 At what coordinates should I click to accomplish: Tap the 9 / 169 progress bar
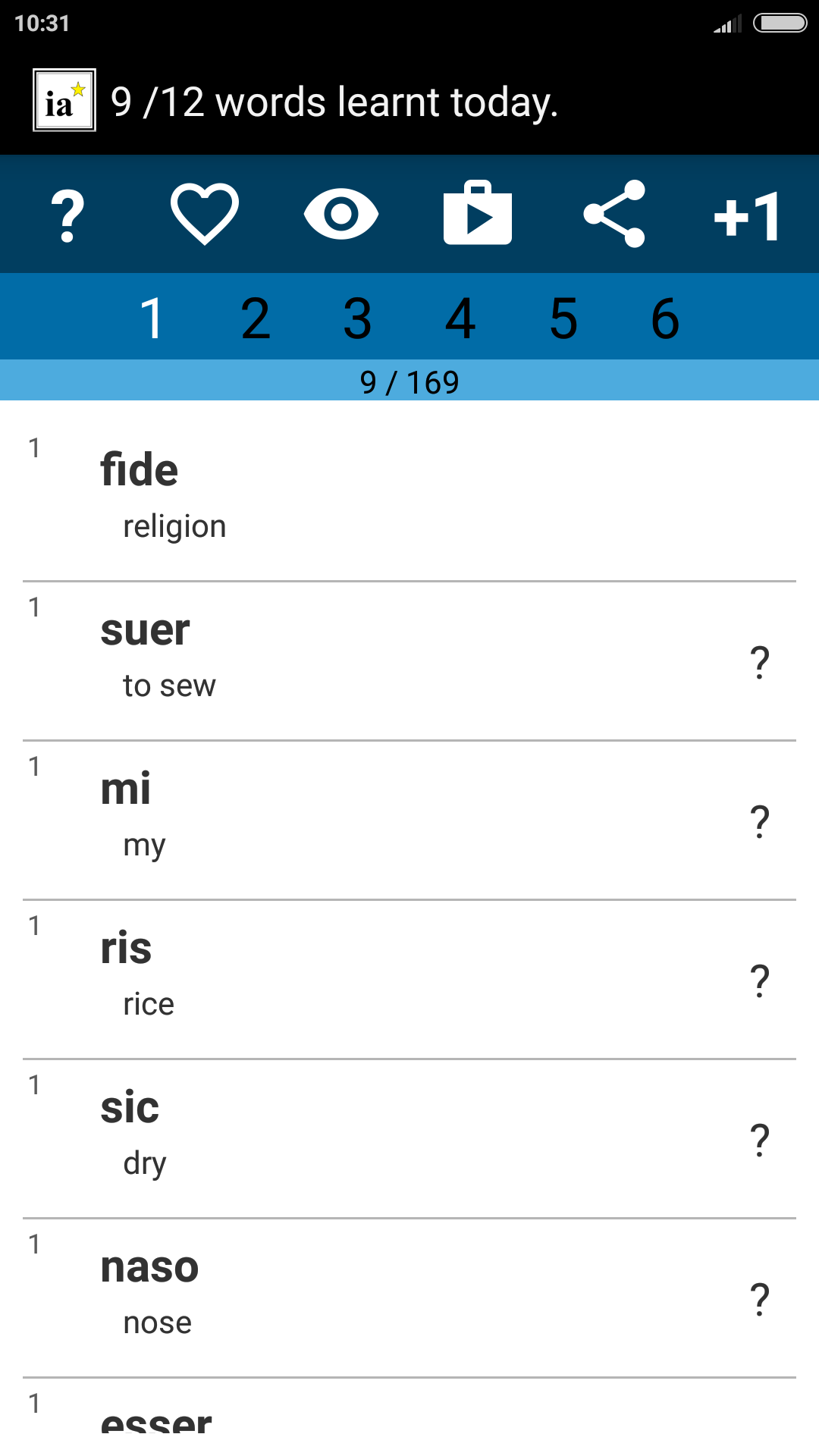tap(409, 381)
